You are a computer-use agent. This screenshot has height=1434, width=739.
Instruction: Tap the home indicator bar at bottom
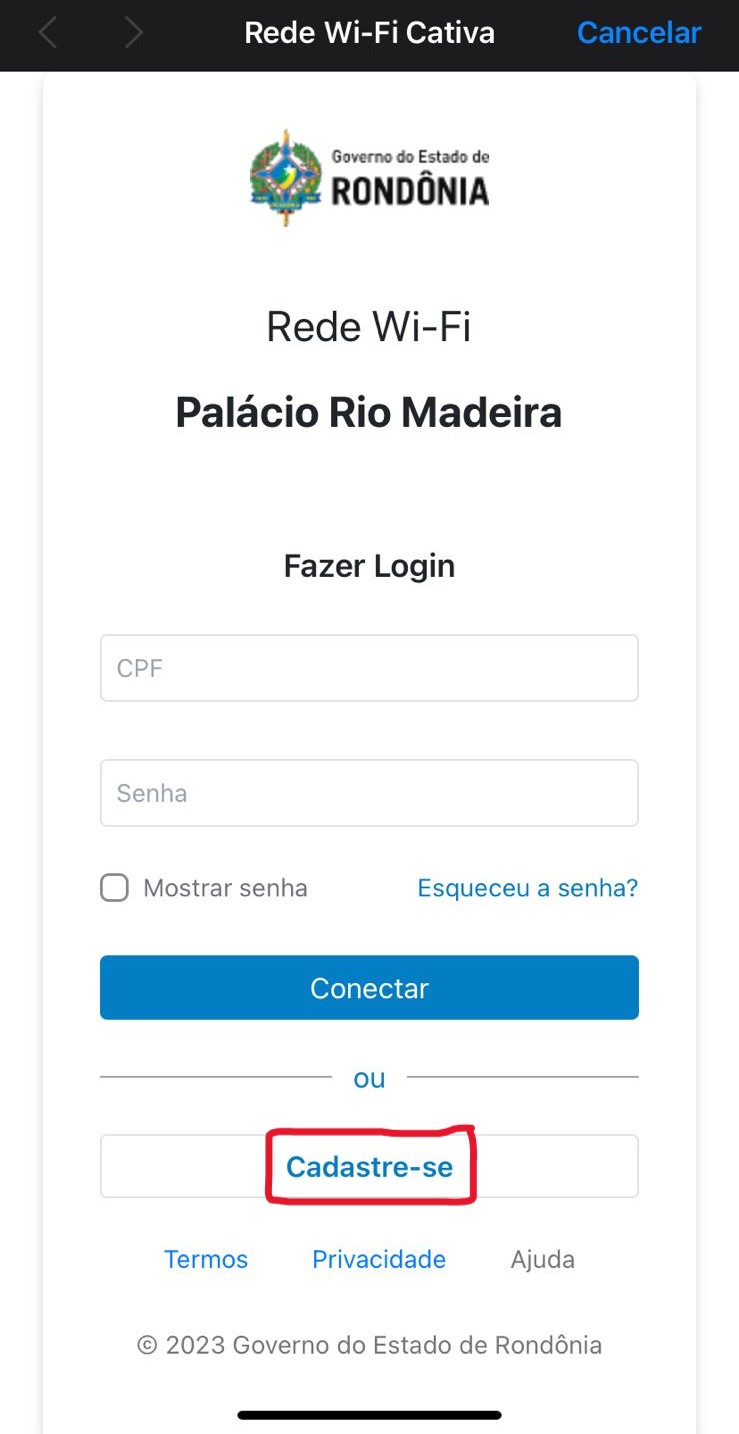click(369, 1414)
